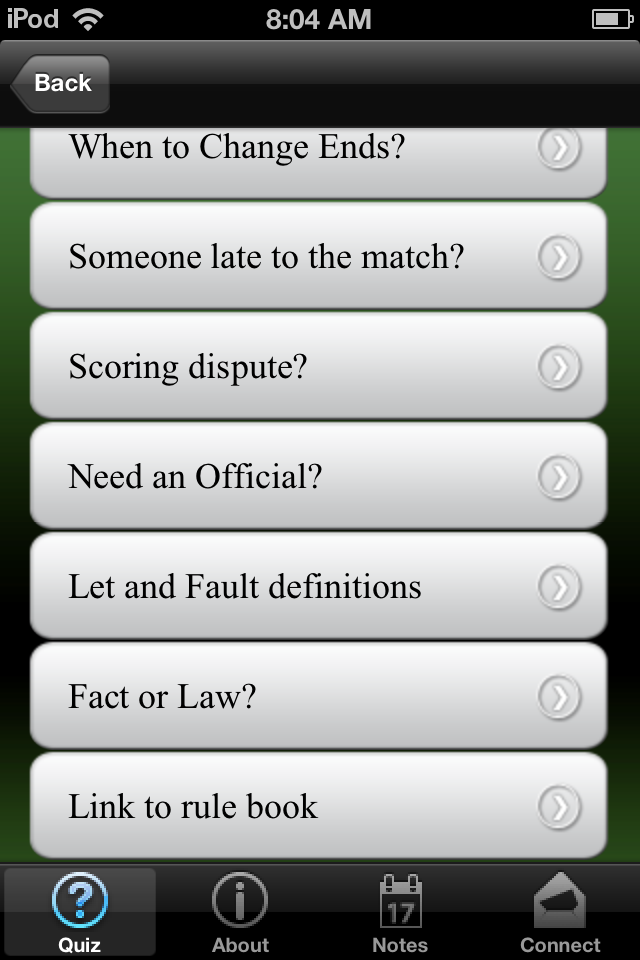Image resolution: width=640 pixels, height=960 pixels.
Task: Open the Connect tab
Action: [560, 912]
